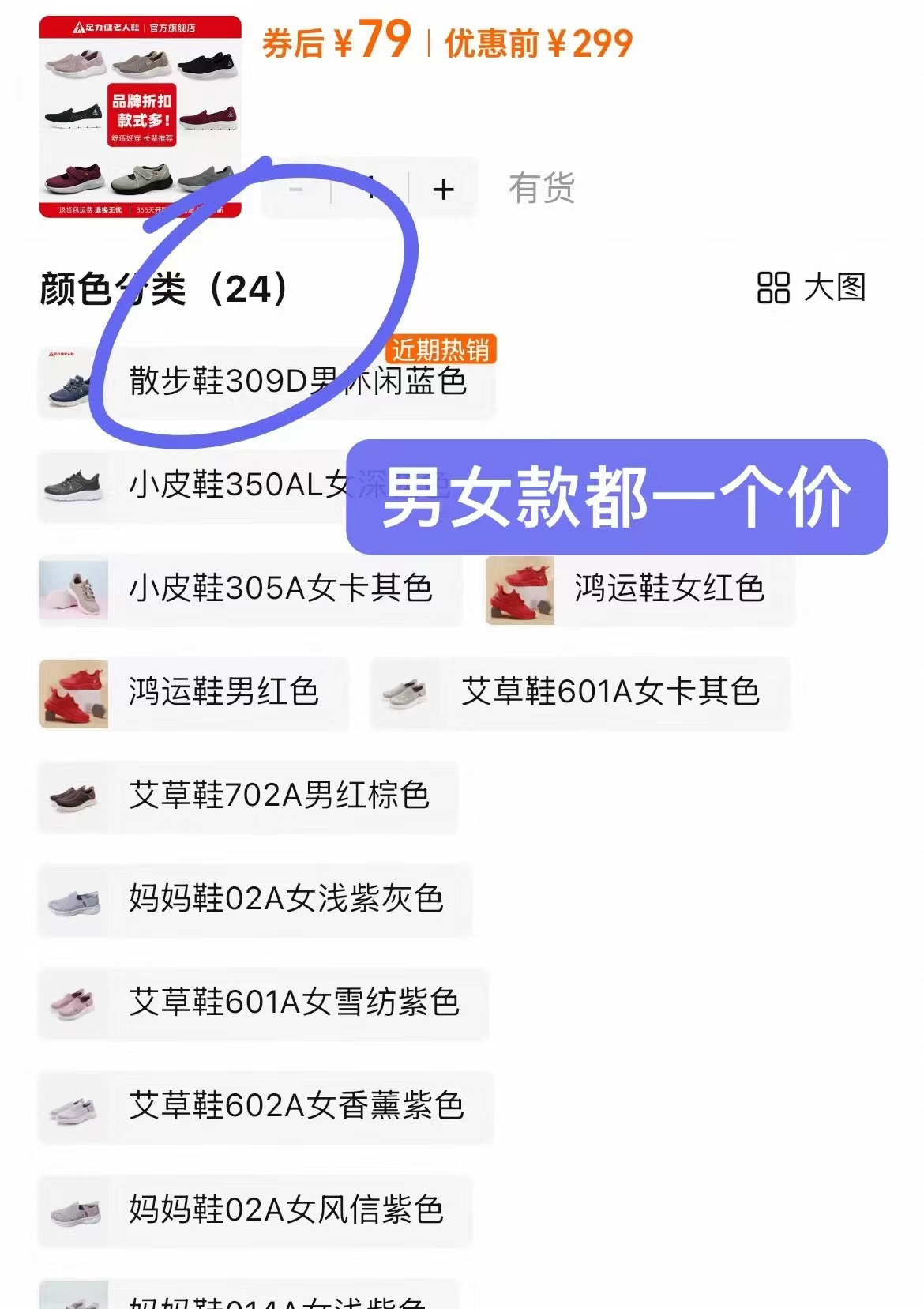This screenshot has height=1309, width=924.
Task: Pick the 鸿运鞋女红色 option
Action: (x=640, y=589)
